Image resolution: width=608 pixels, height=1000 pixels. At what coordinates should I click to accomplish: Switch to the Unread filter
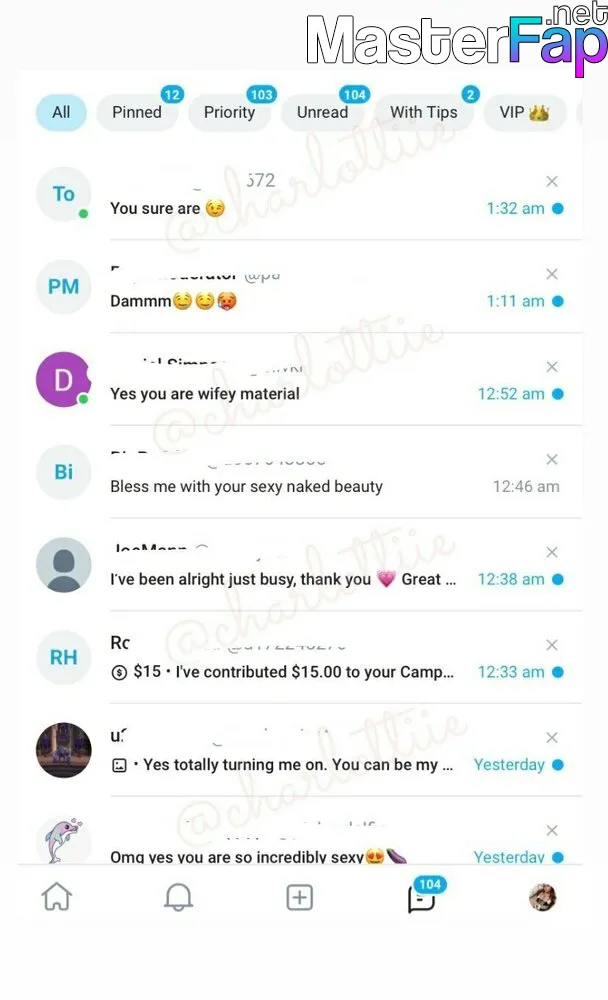(x=322, y=113)
